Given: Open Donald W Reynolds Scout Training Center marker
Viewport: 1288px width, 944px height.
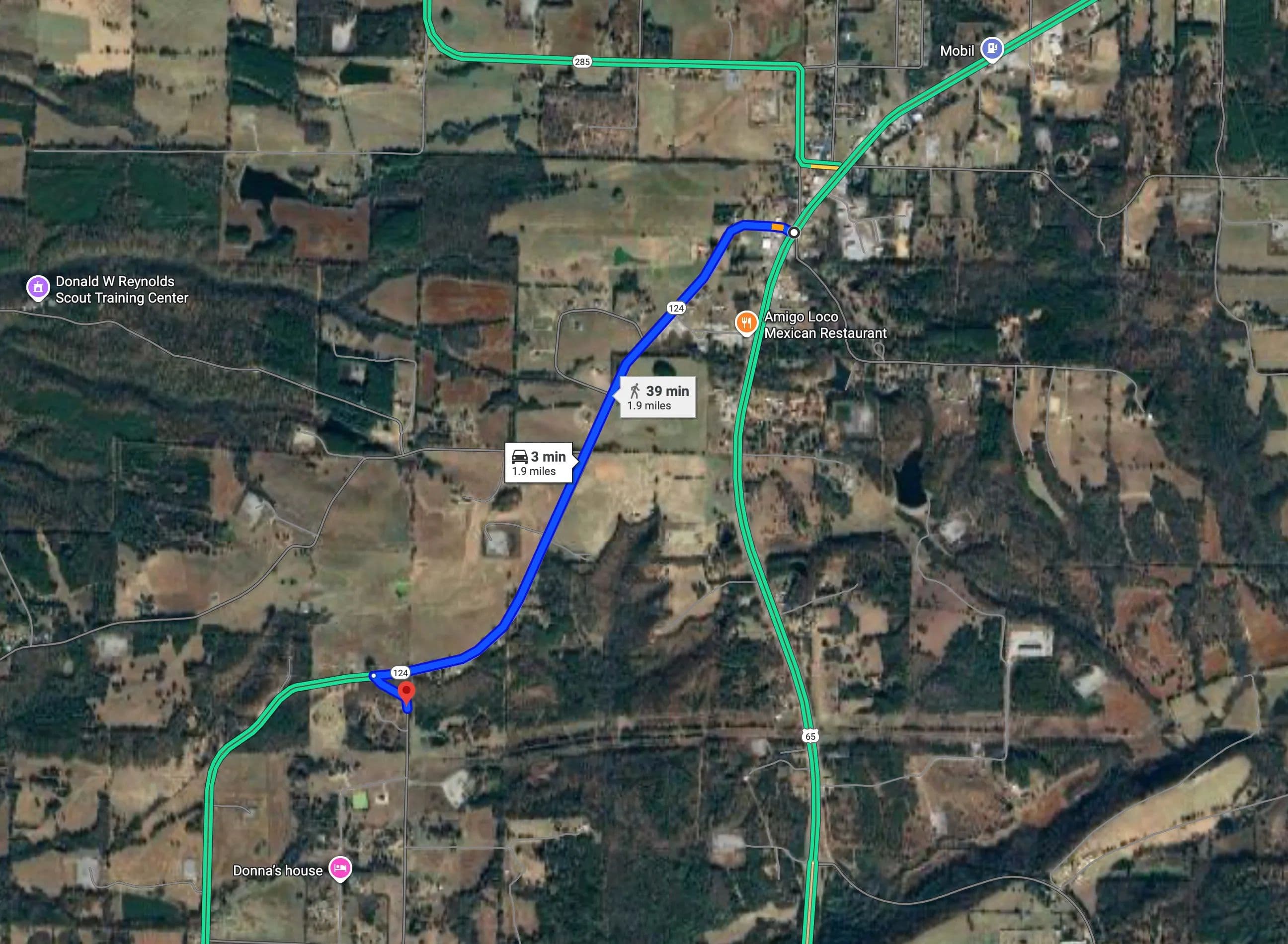Looking at the screenshot, I should [x=38, y=288].
